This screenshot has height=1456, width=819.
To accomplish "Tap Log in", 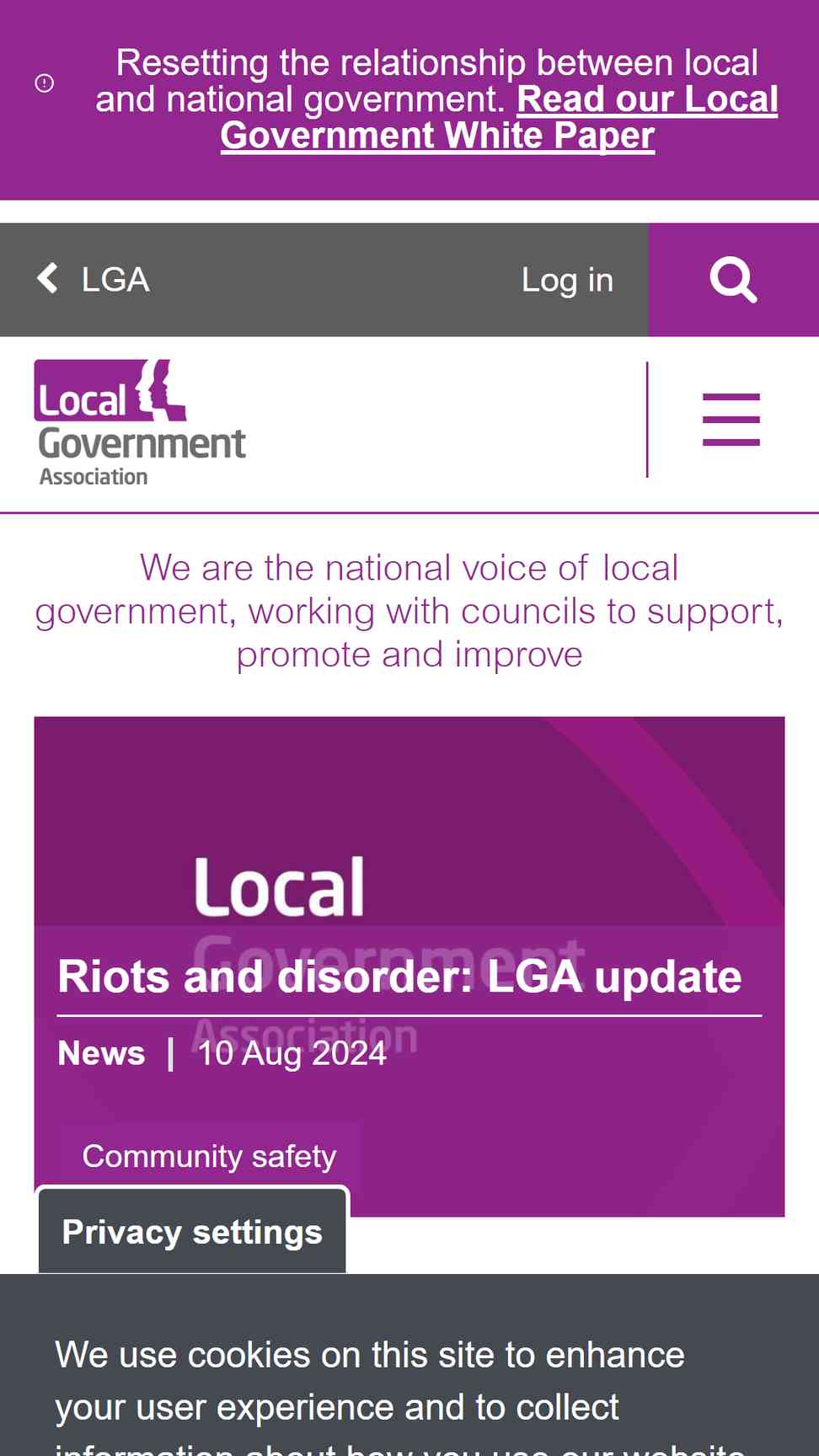I will [x=567, y=280].
